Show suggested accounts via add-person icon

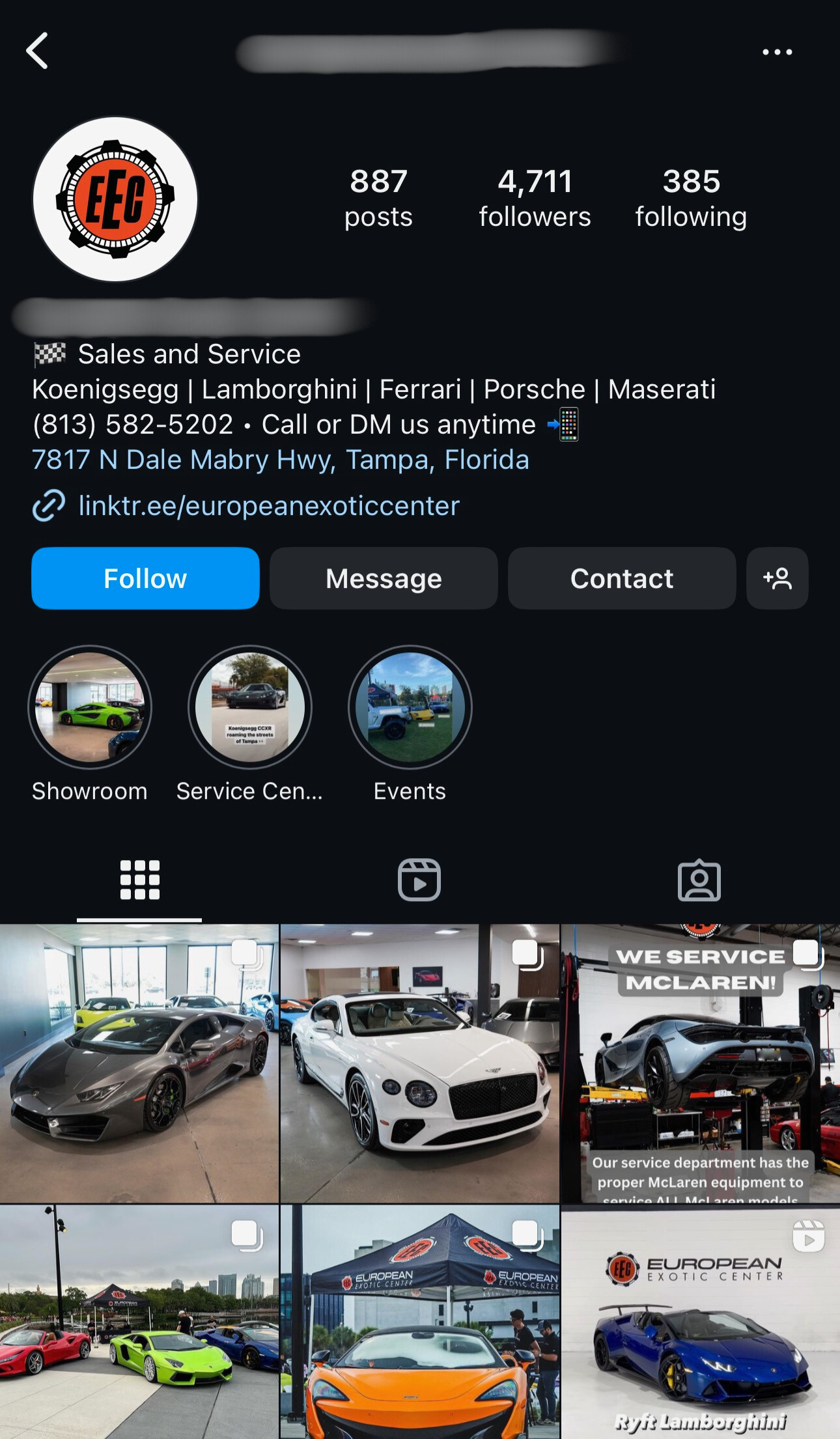click(777, 578)
